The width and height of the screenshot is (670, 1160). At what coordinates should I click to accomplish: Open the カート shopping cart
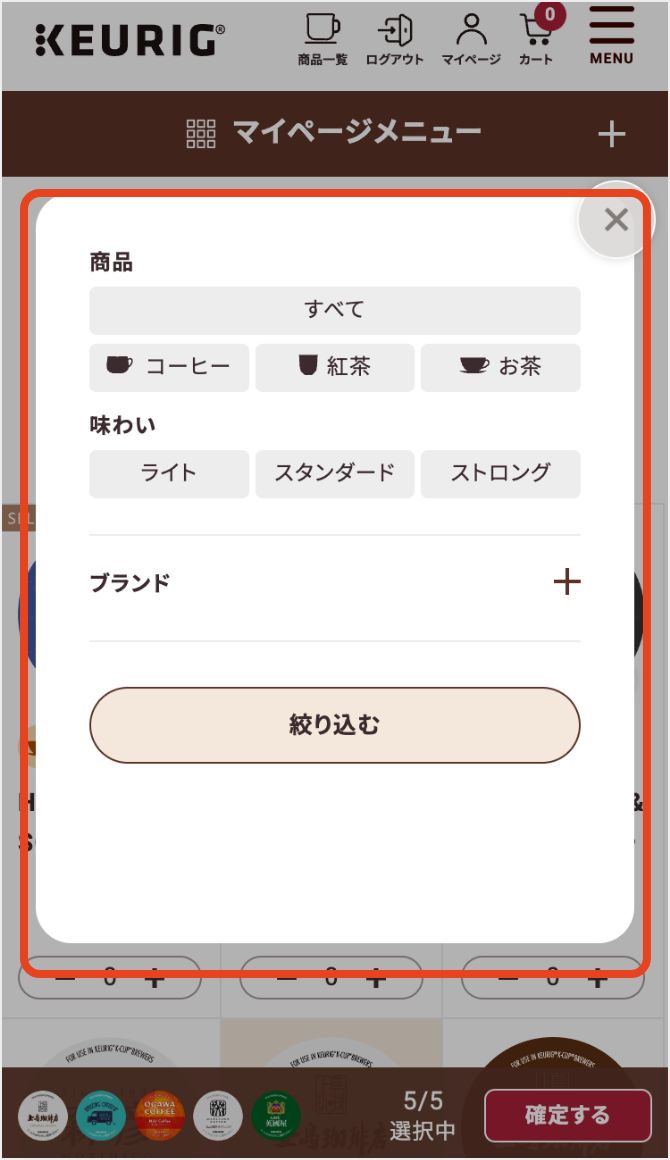point(537,39)
